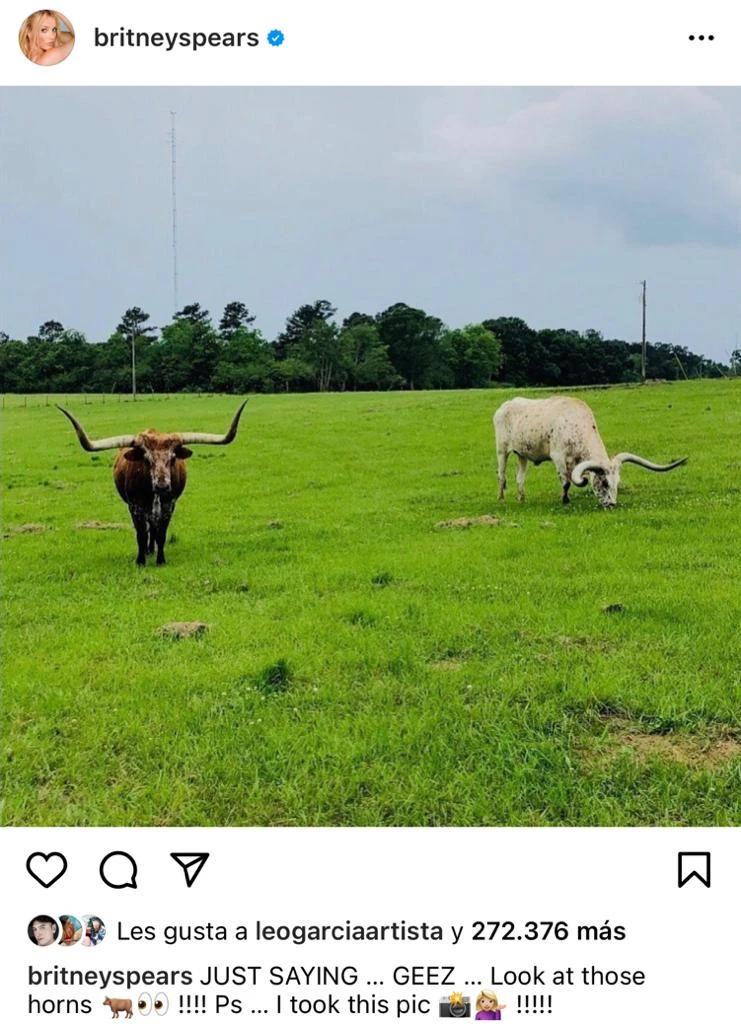The width and height of the screenshot is (741, 1024).
Task: Save this post with the bookmark icon
Action: pyautogui.click(x=694, y=870)
